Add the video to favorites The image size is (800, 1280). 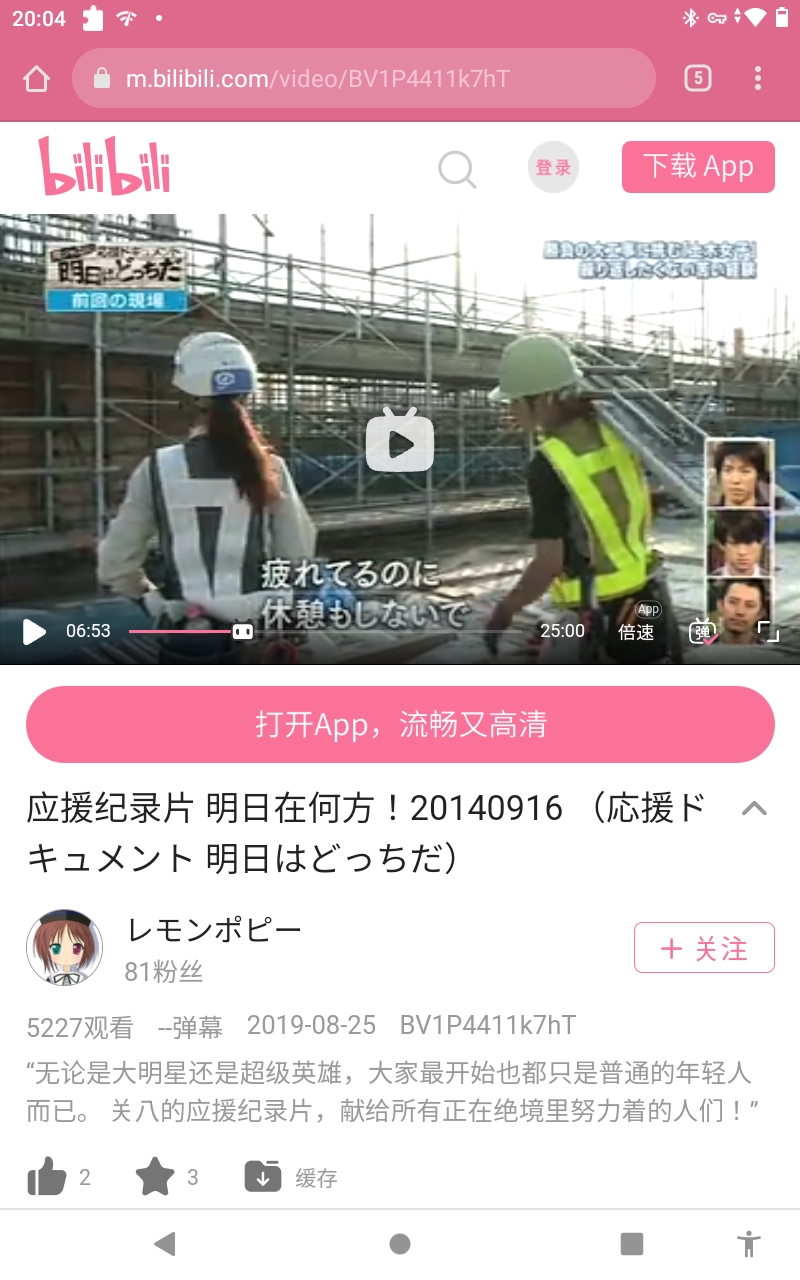[155, 1177]
